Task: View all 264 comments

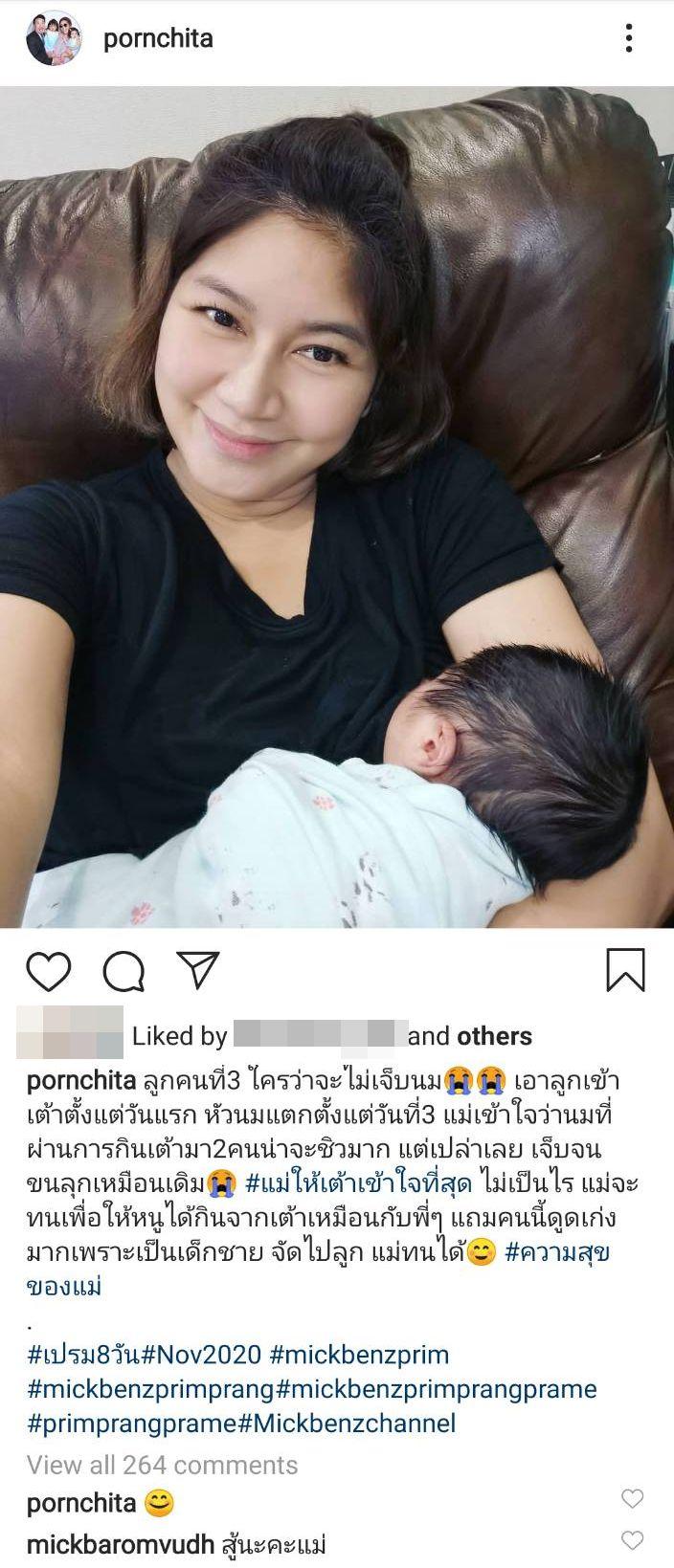Action: tap(162, 1465)
